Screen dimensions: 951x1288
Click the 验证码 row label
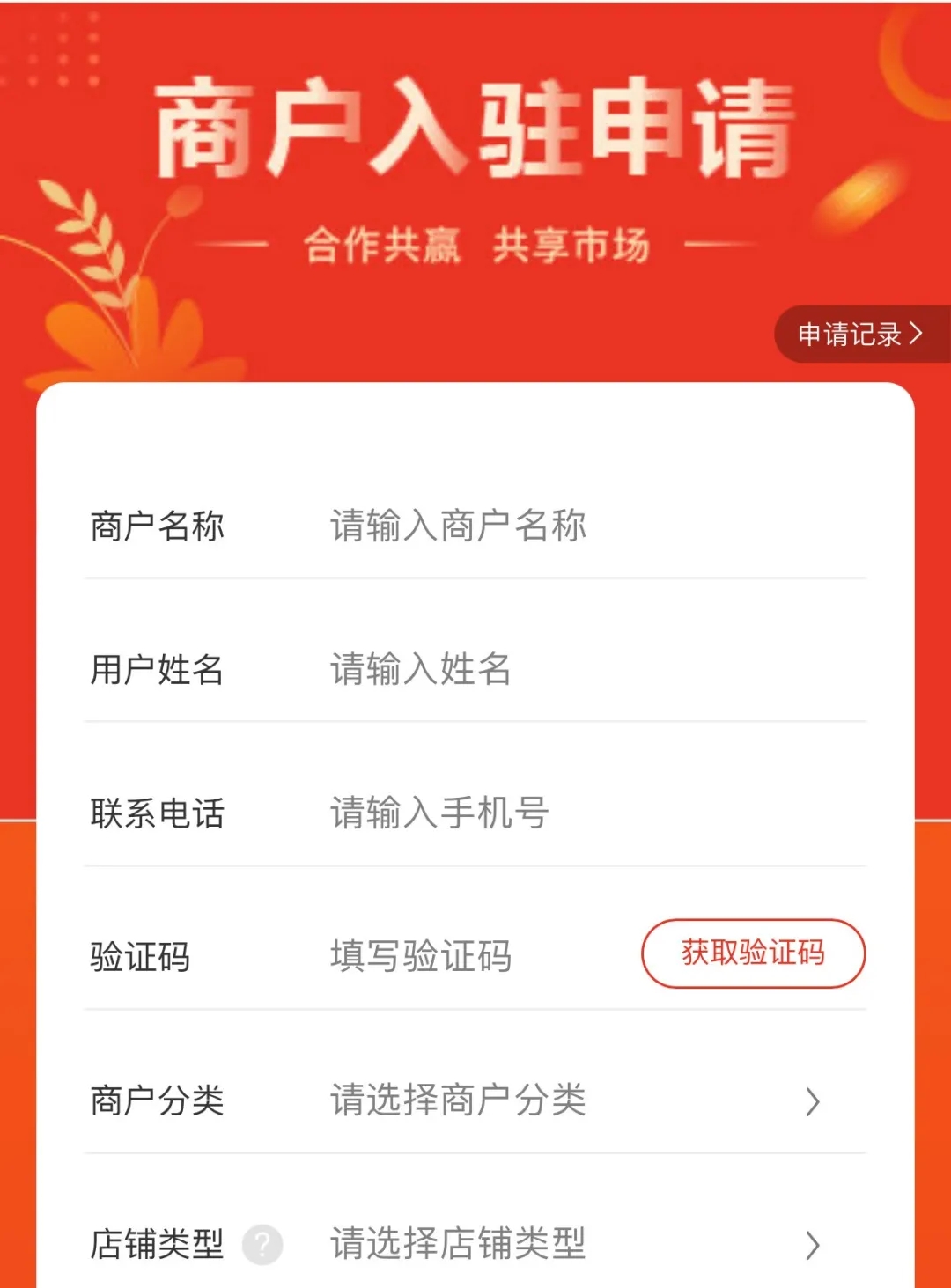141,956
